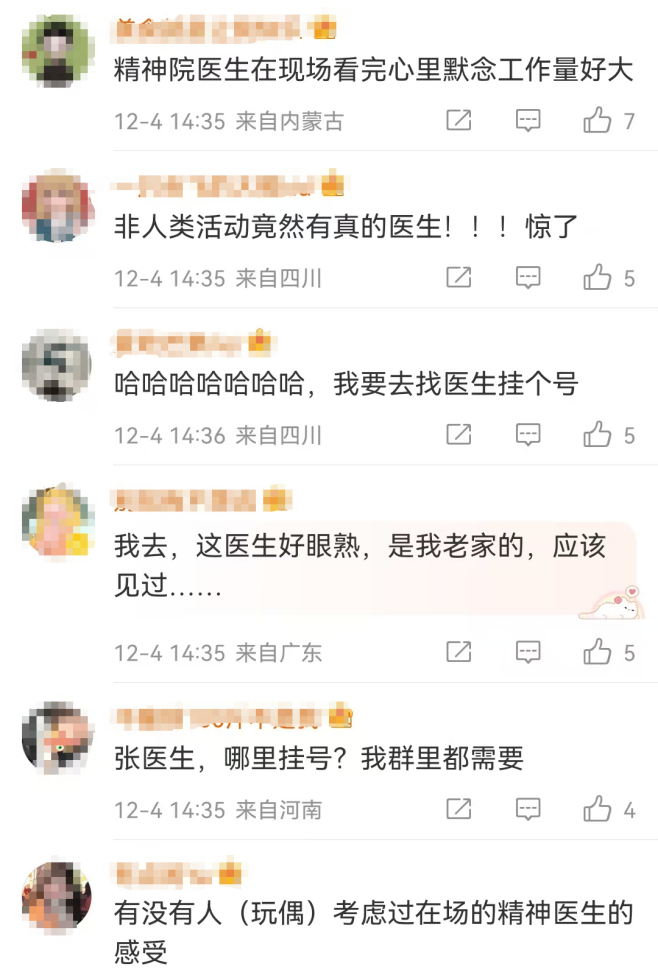The width and height of the screenshot is (658, 975).
Task: Open the avatar of the 精神院医生 commenter
Action: [56, 50]
